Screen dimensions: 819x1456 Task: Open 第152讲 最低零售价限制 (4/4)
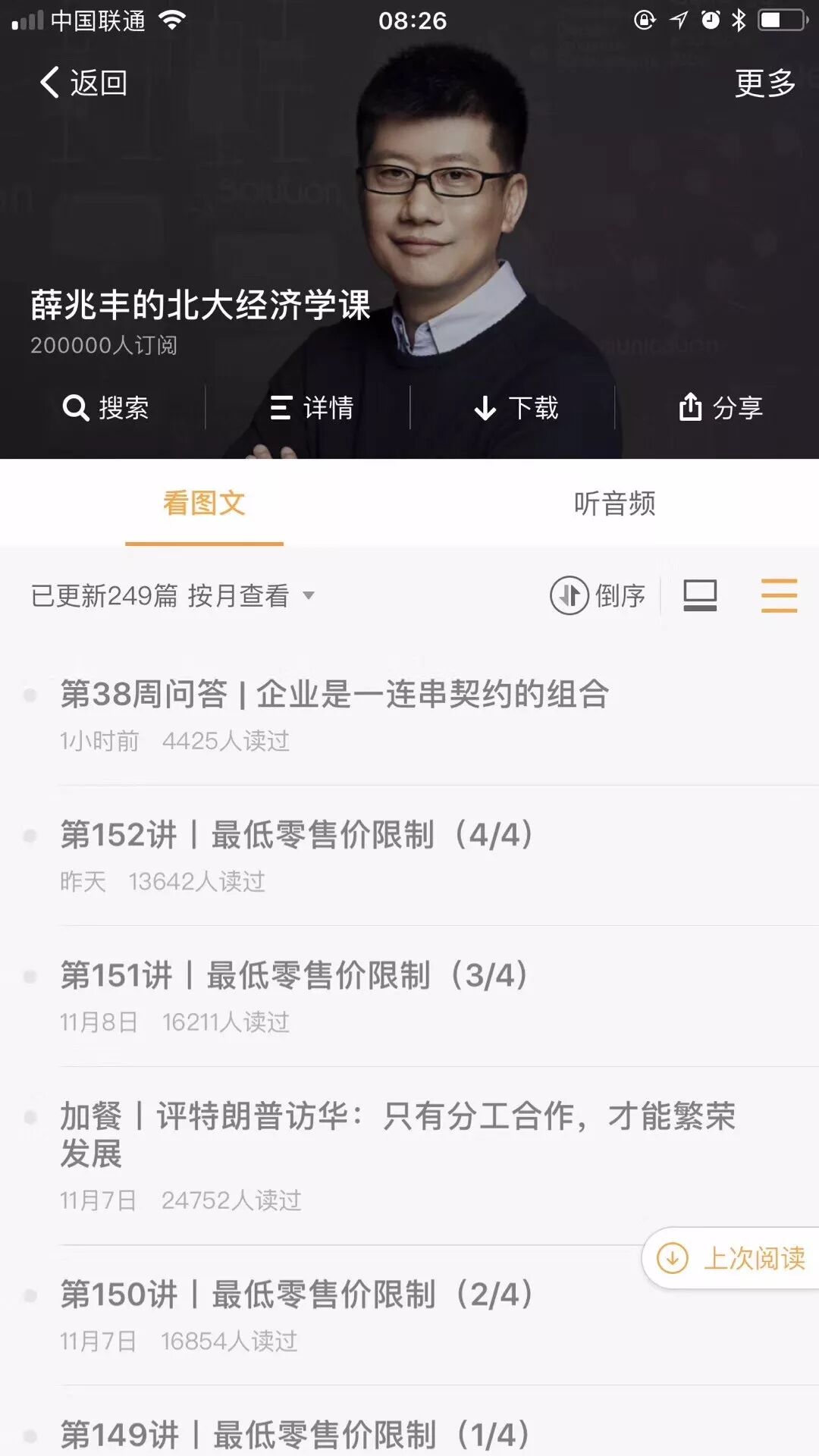tap(297, 835)
